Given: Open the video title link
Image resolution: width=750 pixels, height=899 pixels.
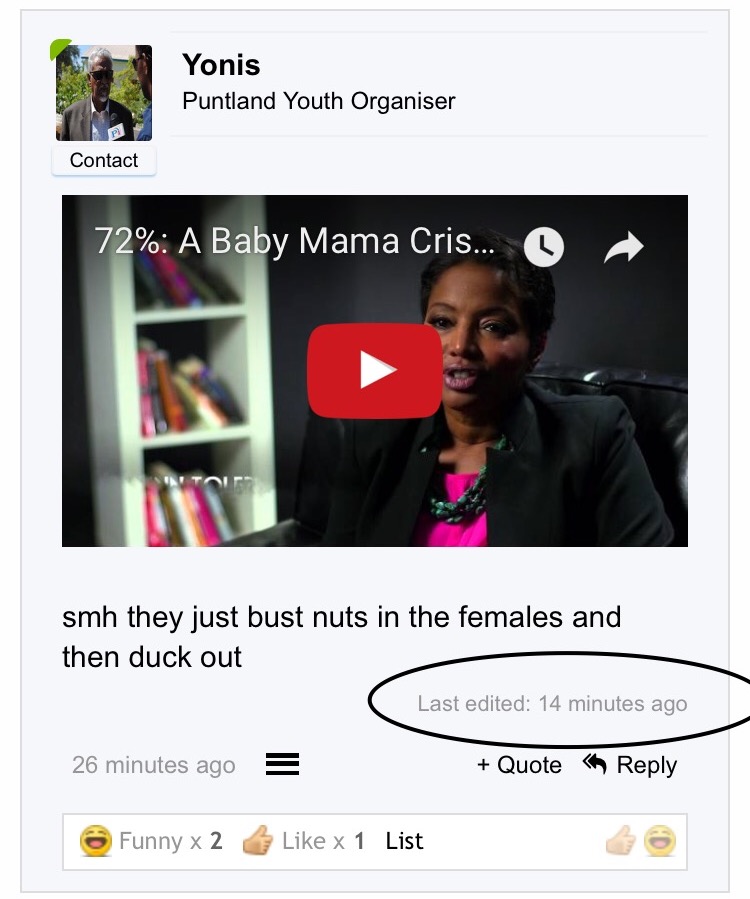Looking at the screenshot, I should pyautogui.click(x=294, y=242).
